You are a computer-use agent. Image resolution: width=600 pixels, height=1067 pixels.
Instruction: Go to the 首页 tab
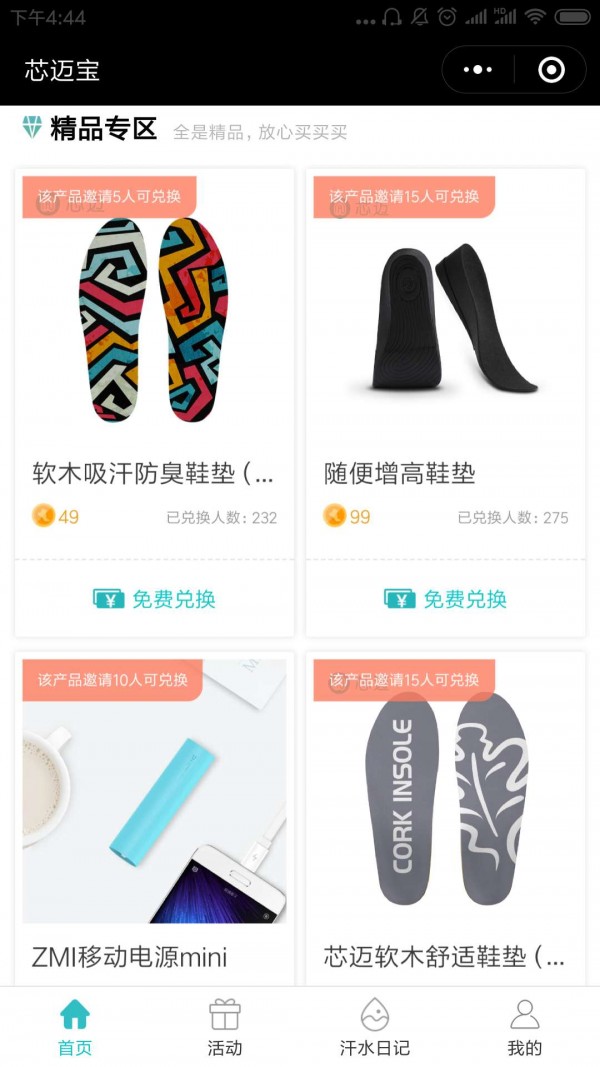(x=75, y=1027)
